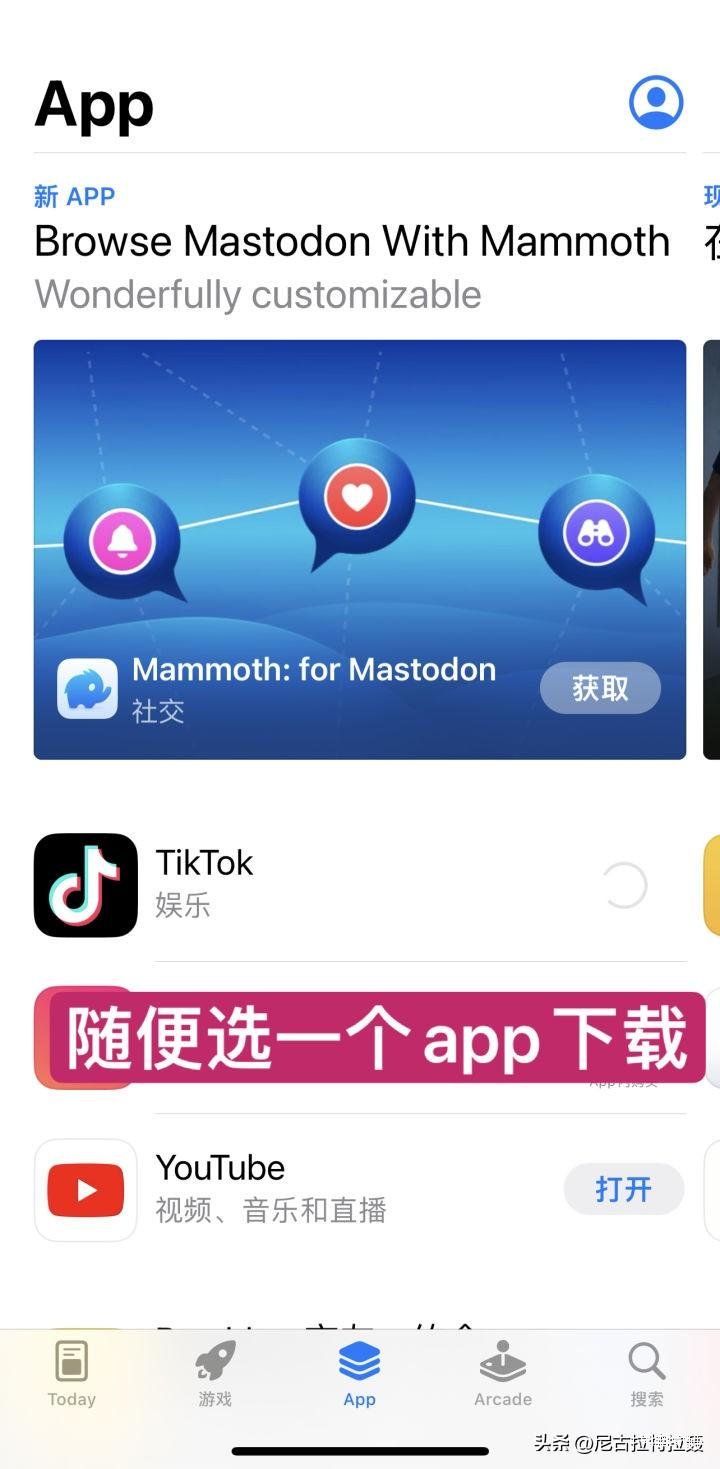Select the App tab
Image resolution: width=720 pixels, height=1469 pixels.
pos(359,1375)
